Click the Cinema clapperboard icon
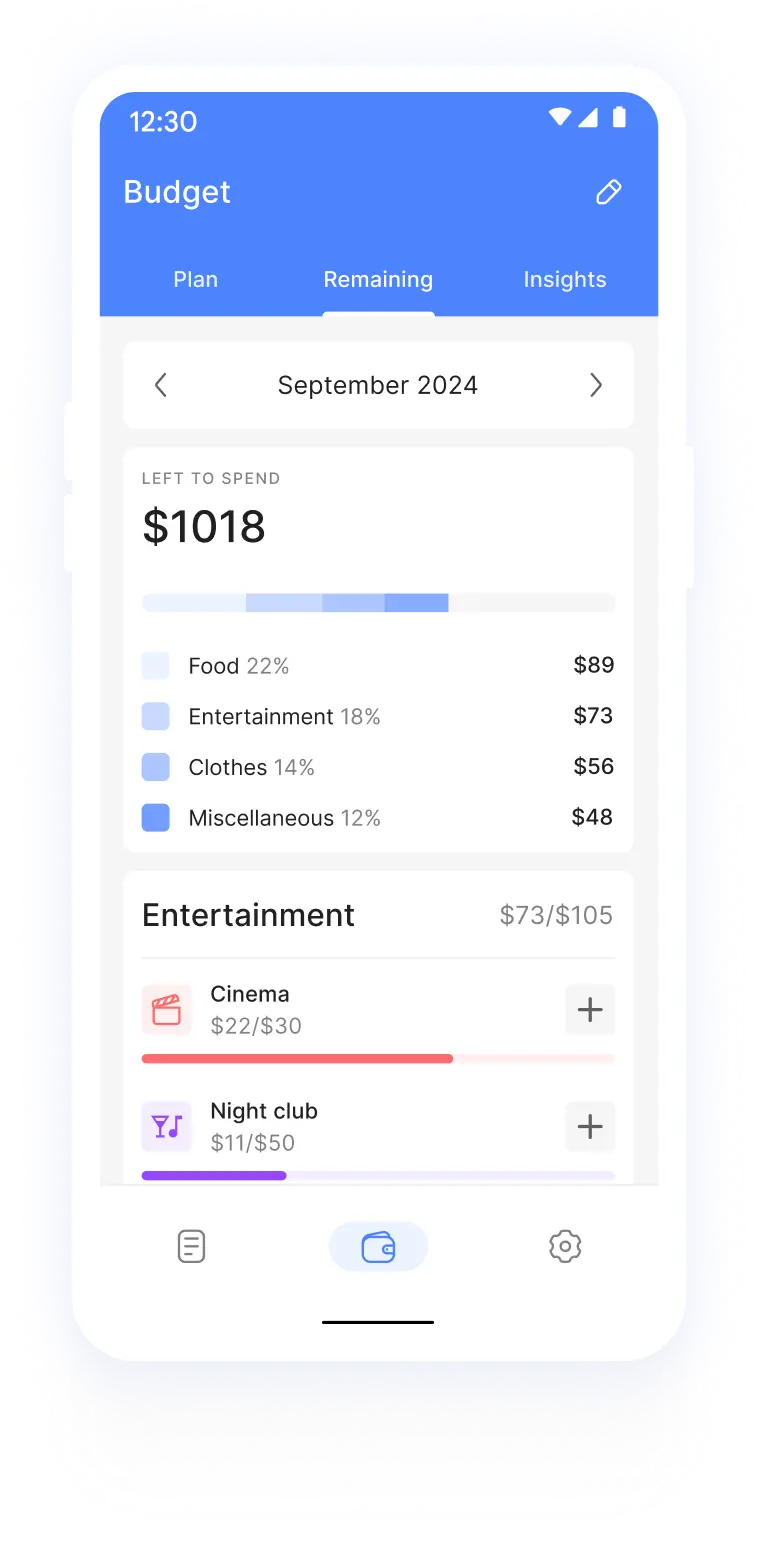The height and width of the screenshot is (1549, 758). pos(166,1010)
